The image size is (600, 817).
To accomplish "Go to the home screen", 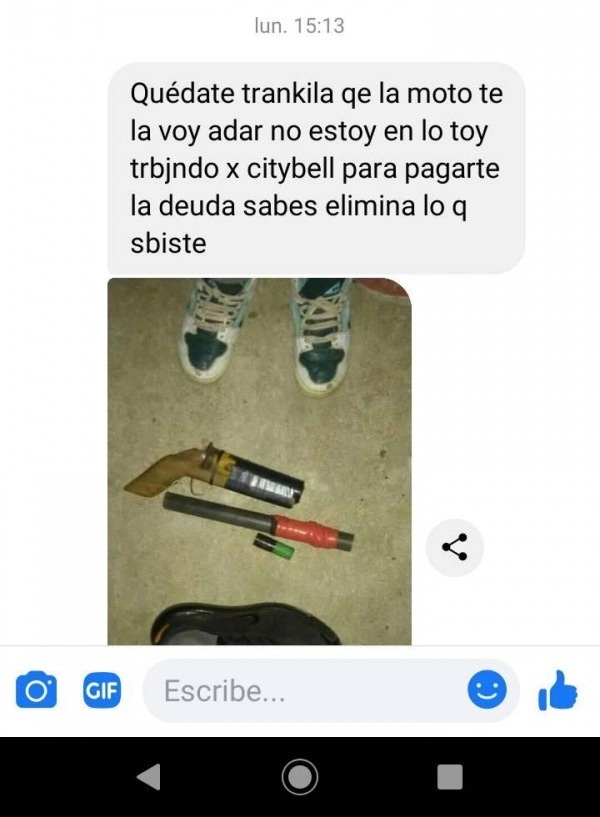I will coord(300,777).
